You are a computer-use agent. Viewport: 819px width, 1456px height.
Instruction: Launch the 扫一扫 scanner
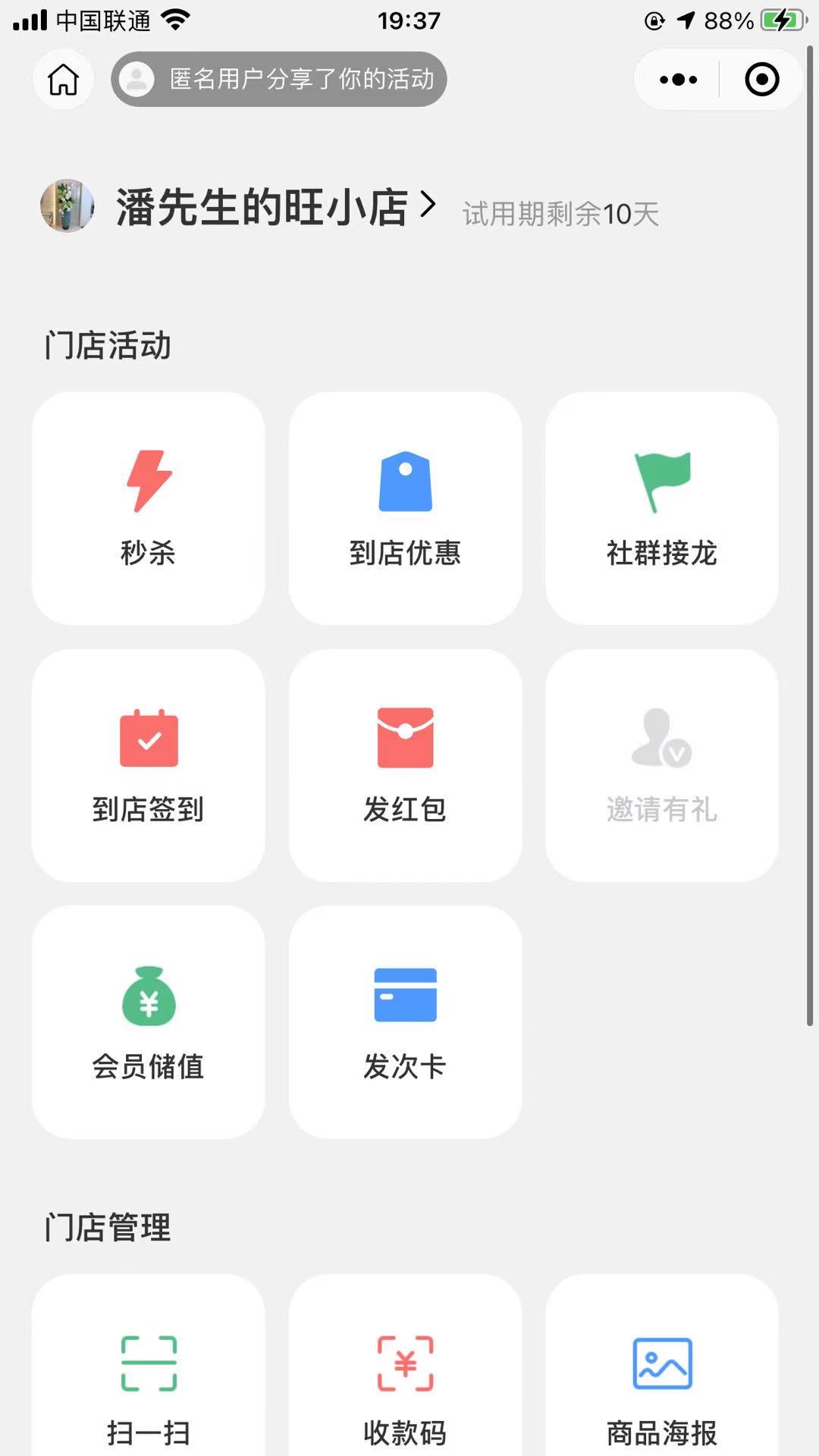pos(149,1380)
